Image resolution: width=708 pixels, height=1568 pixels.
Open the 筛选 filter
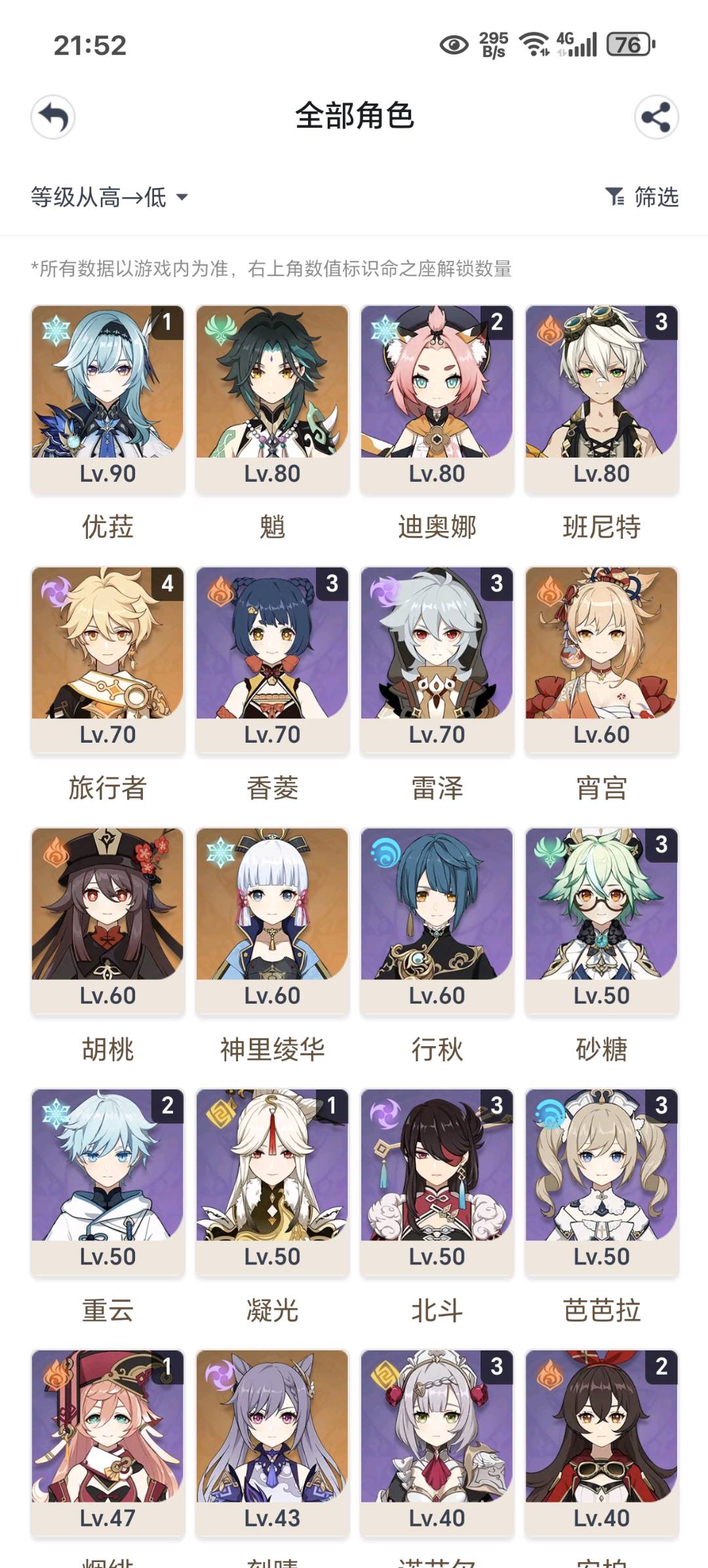click(x=642, y=197)
